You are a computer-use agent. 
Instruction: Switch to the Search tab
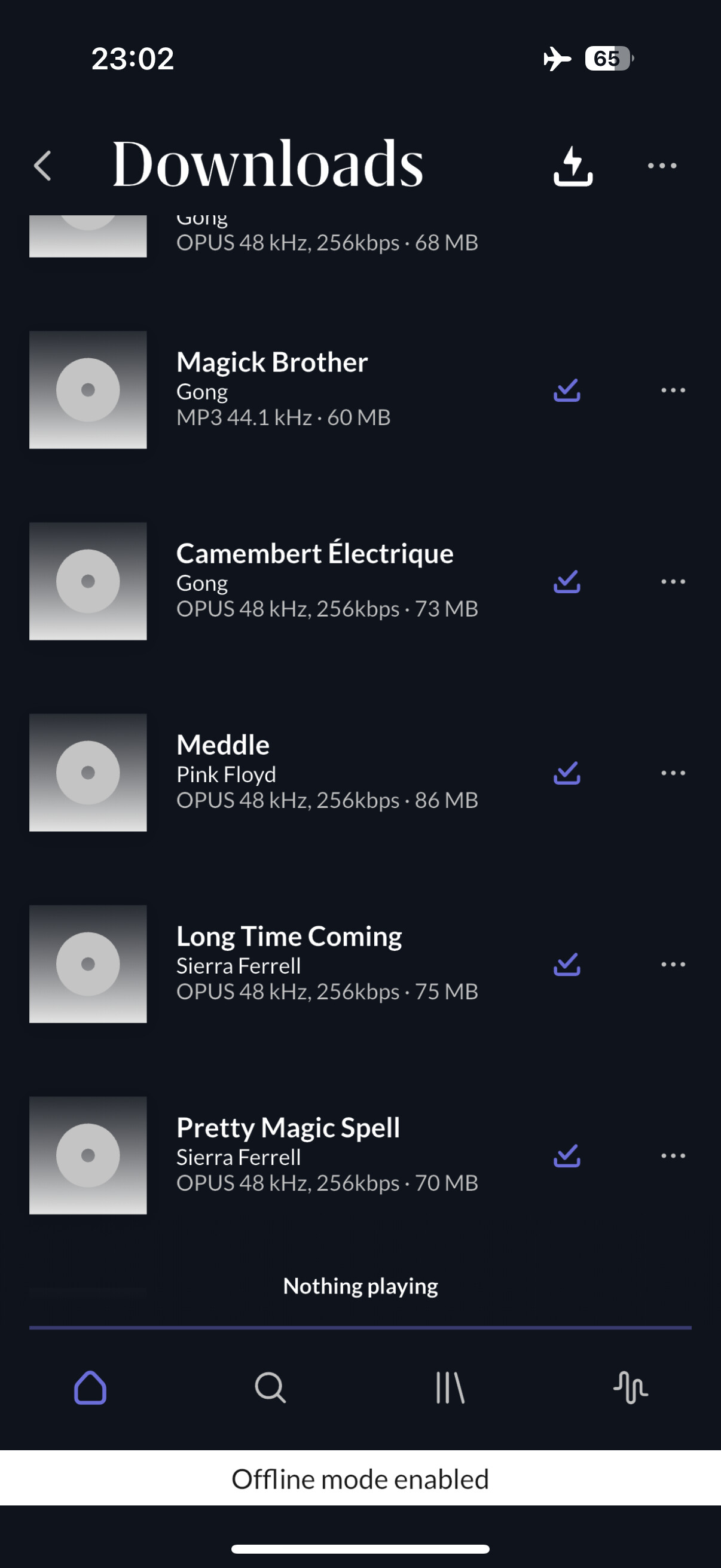point(270,1387)
